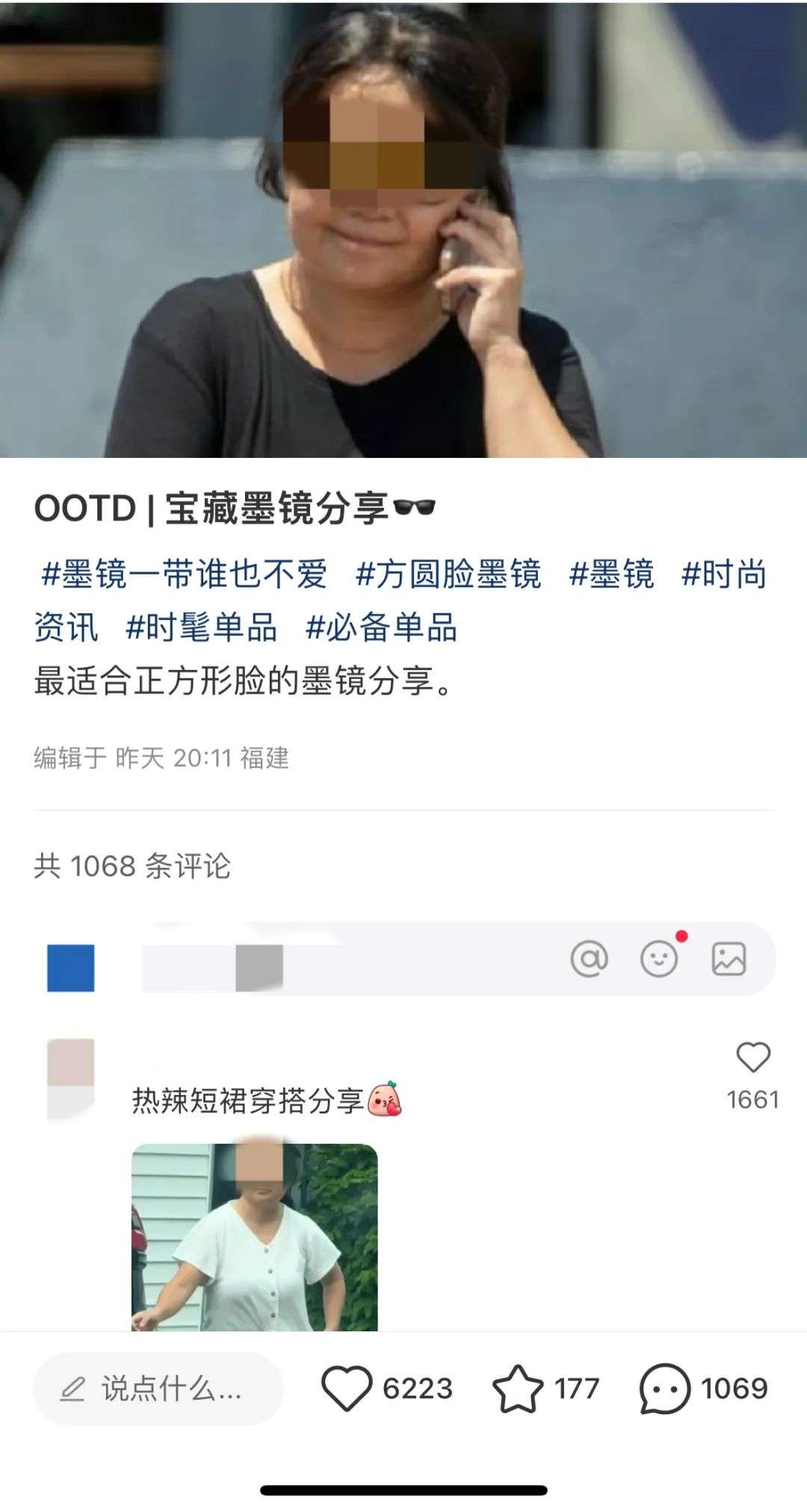Viewport: 807px width, 1512px height.
Task: Like this post with 6223 likes
Action: [347, 1389]
